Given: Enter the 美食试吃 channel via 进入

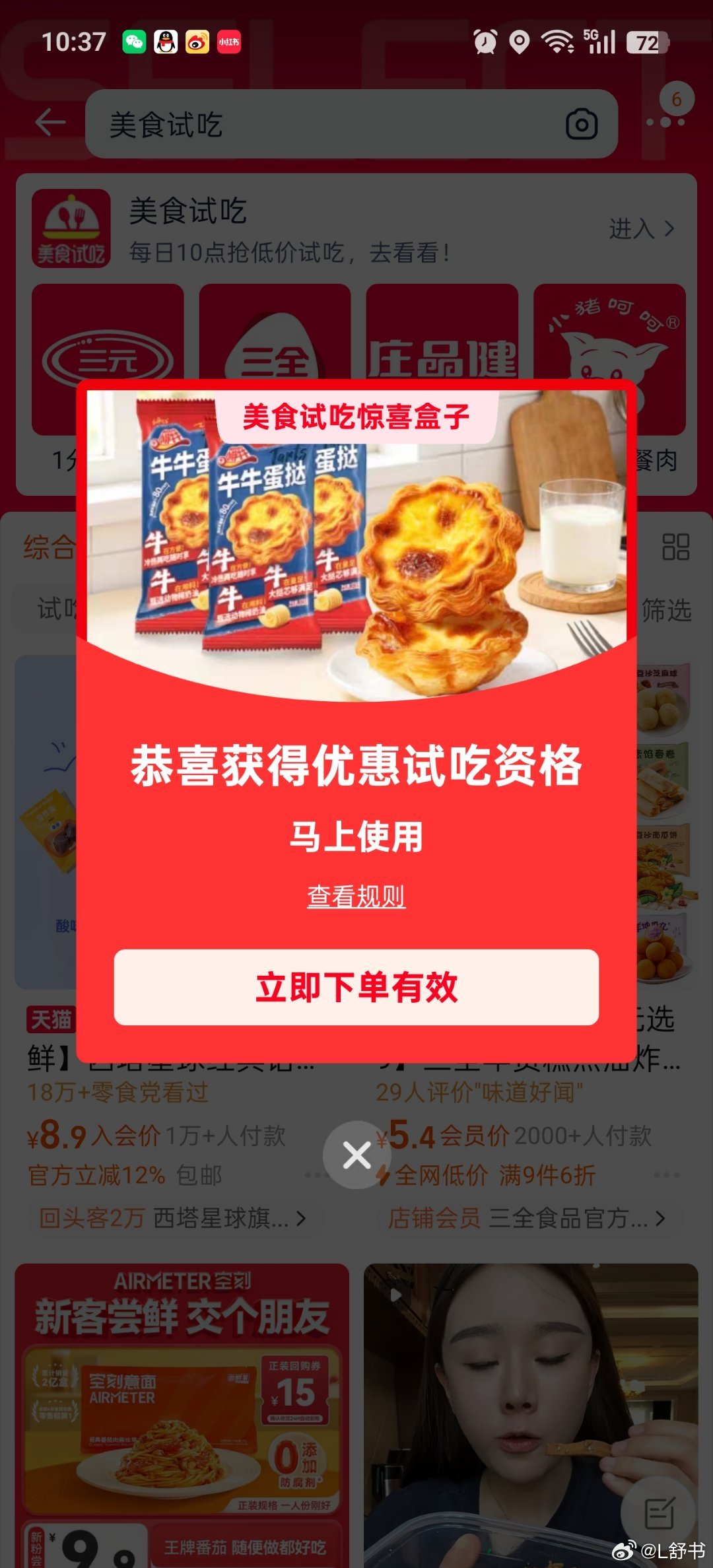Looking at the screenshot, I should (x=641, y=229).
